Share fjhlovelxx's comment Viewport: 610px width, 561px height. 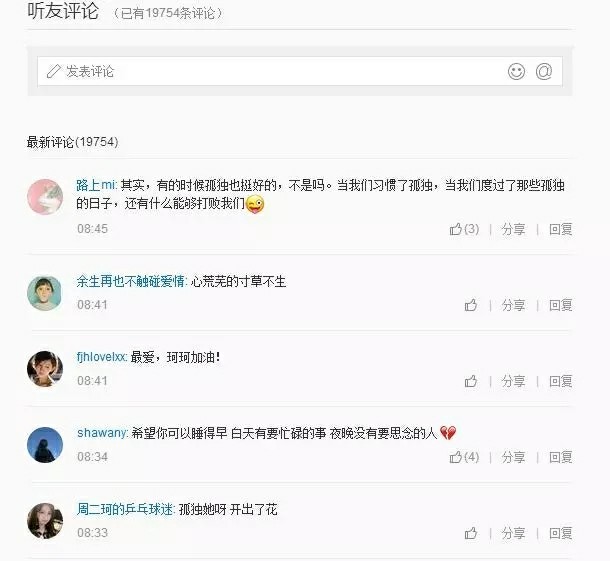513,381
